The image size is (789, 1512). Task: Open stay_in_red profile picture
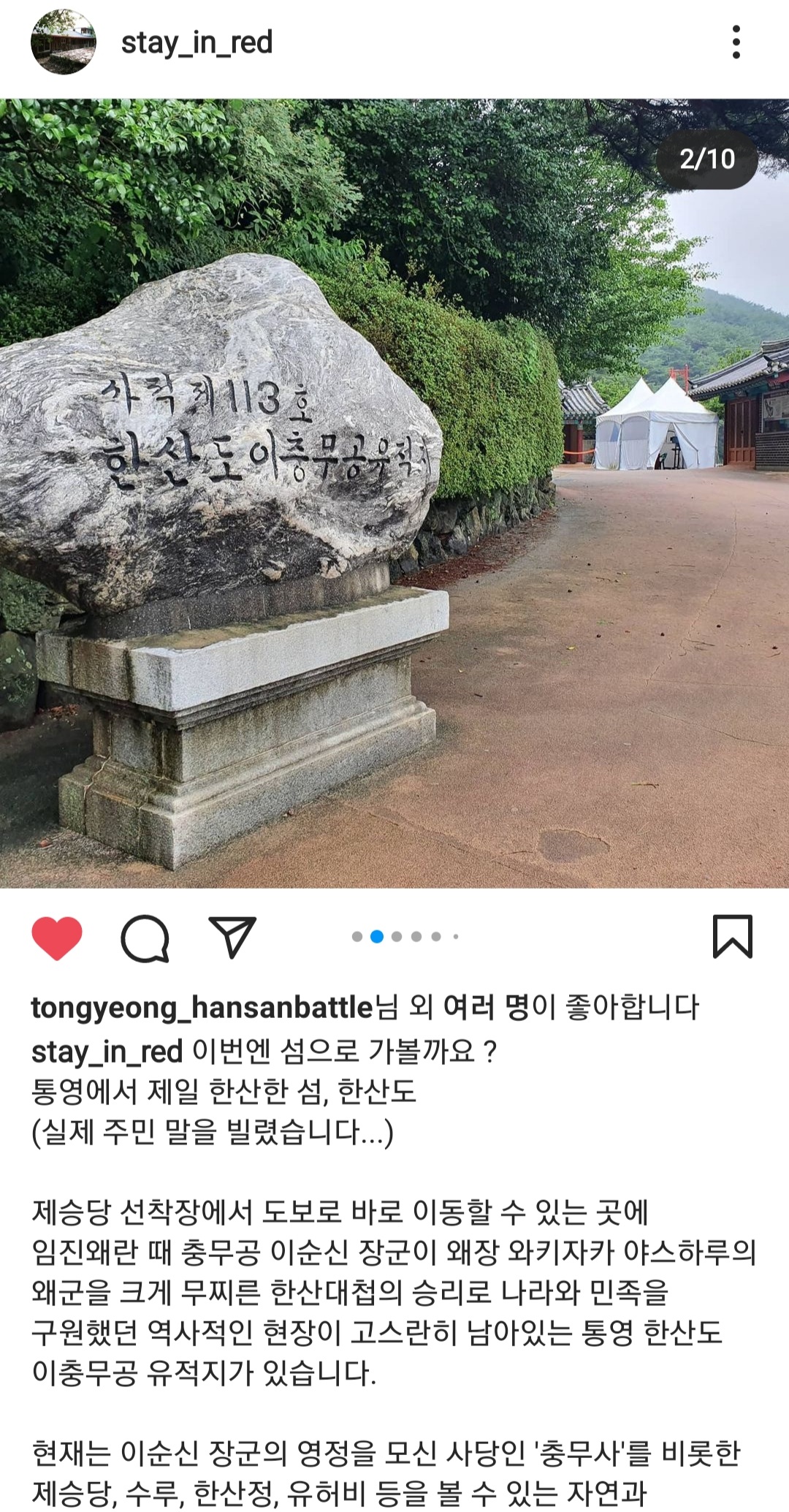[64, 42]
